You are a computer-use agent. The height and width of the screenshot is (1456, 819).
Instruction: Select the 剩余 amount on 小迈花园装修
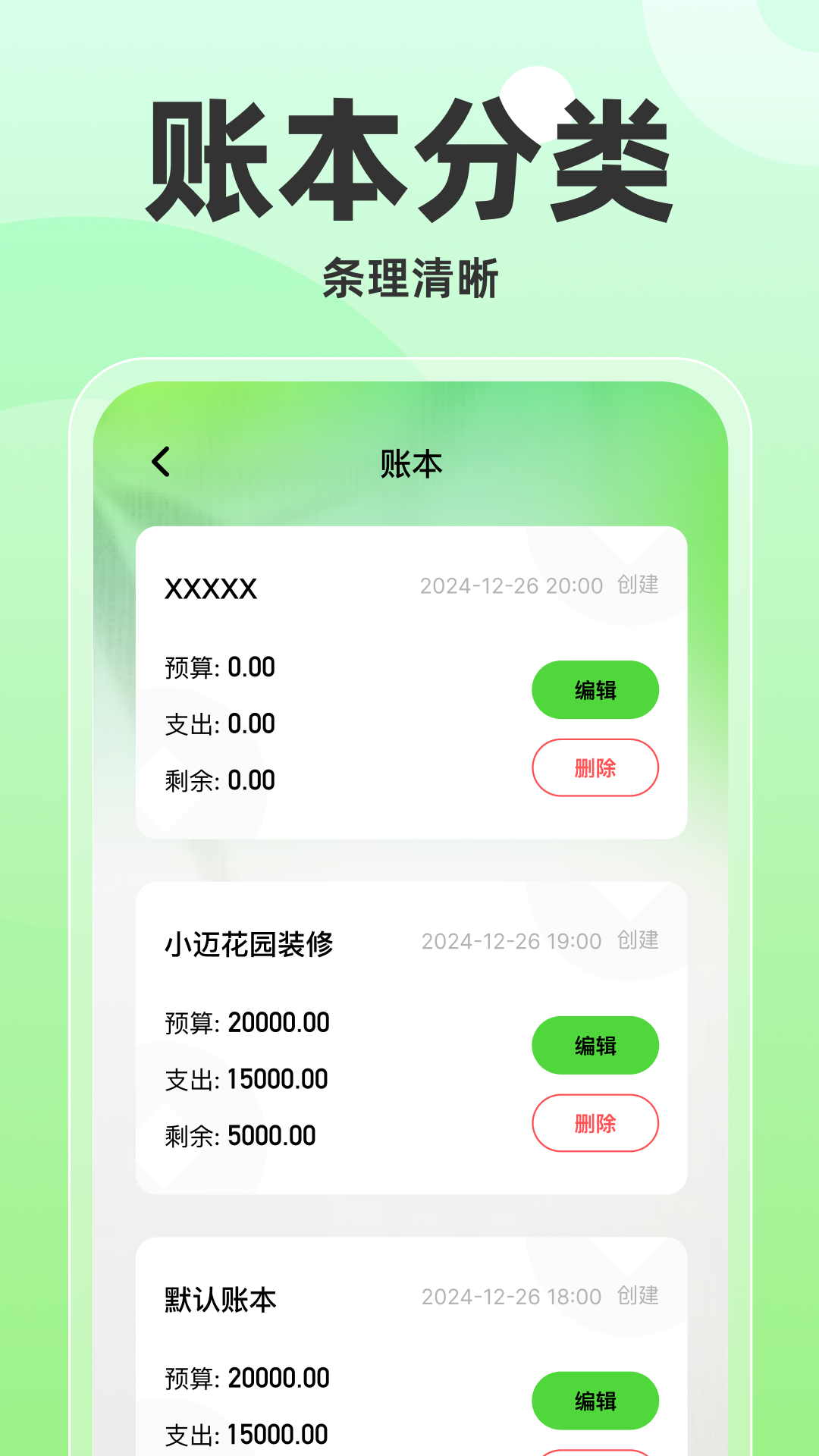[239, 1136]
